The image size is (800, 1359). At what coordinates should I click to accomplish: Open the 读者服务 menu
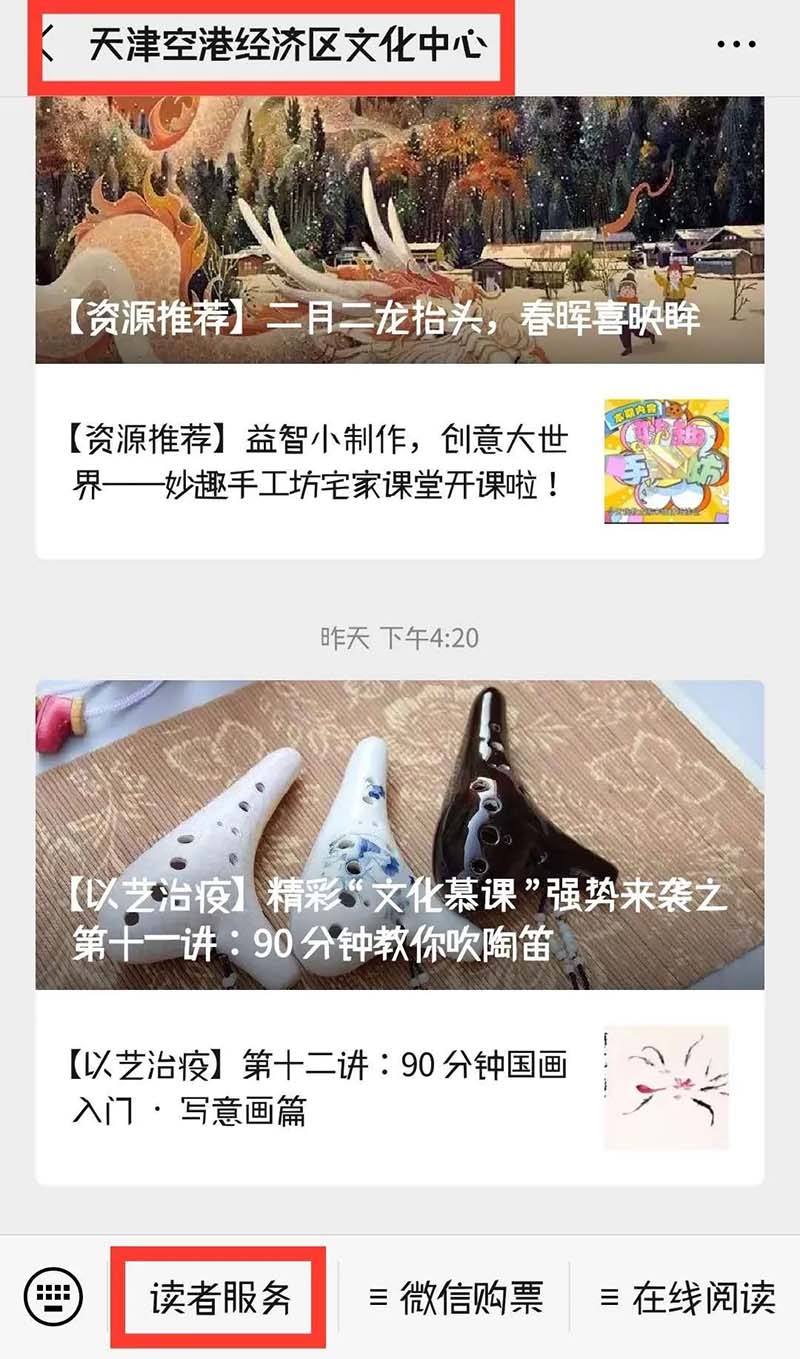(220, 1298)
